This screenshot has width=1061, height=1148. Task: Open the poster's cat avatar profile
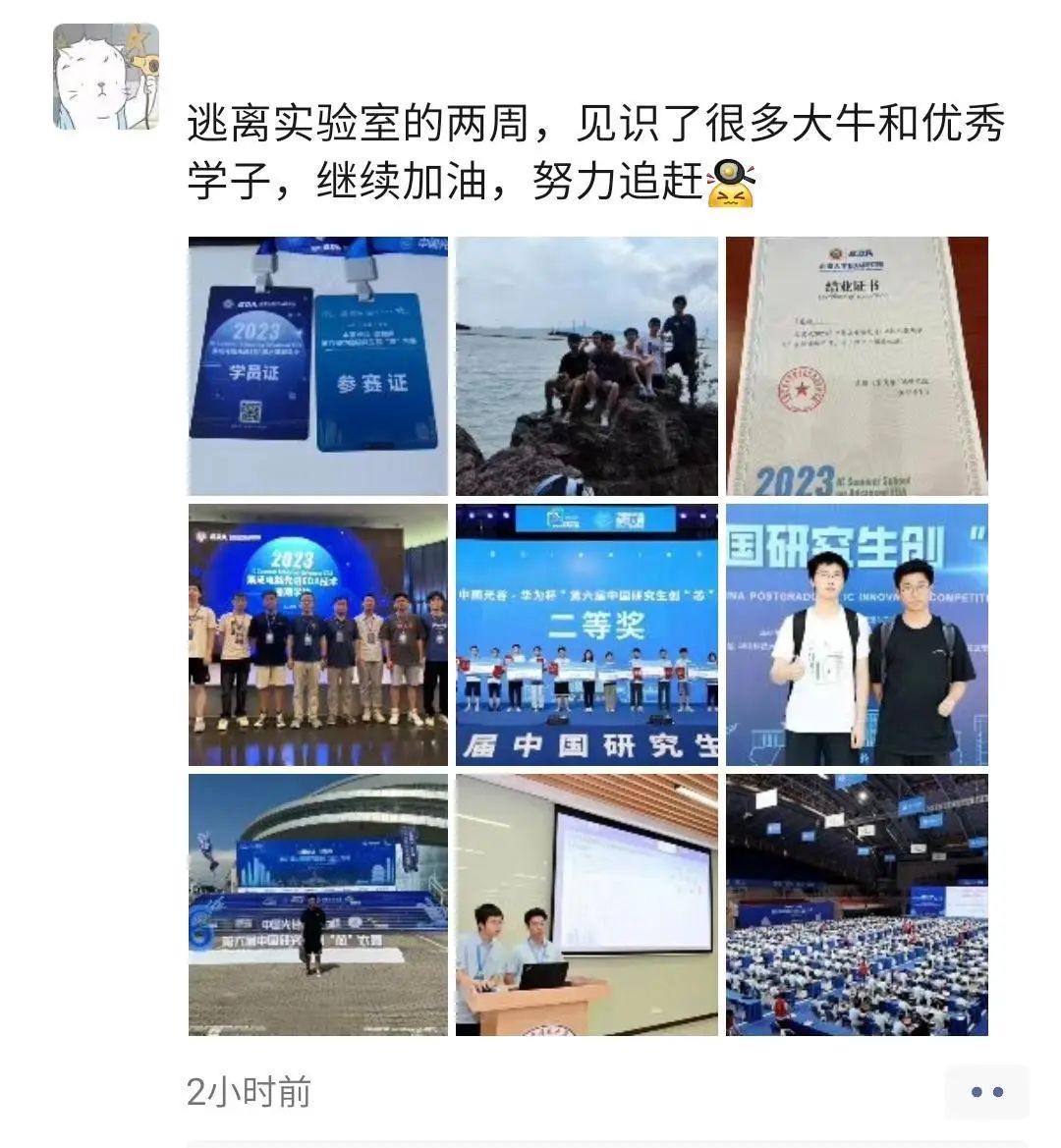click(x=105, y=78)
